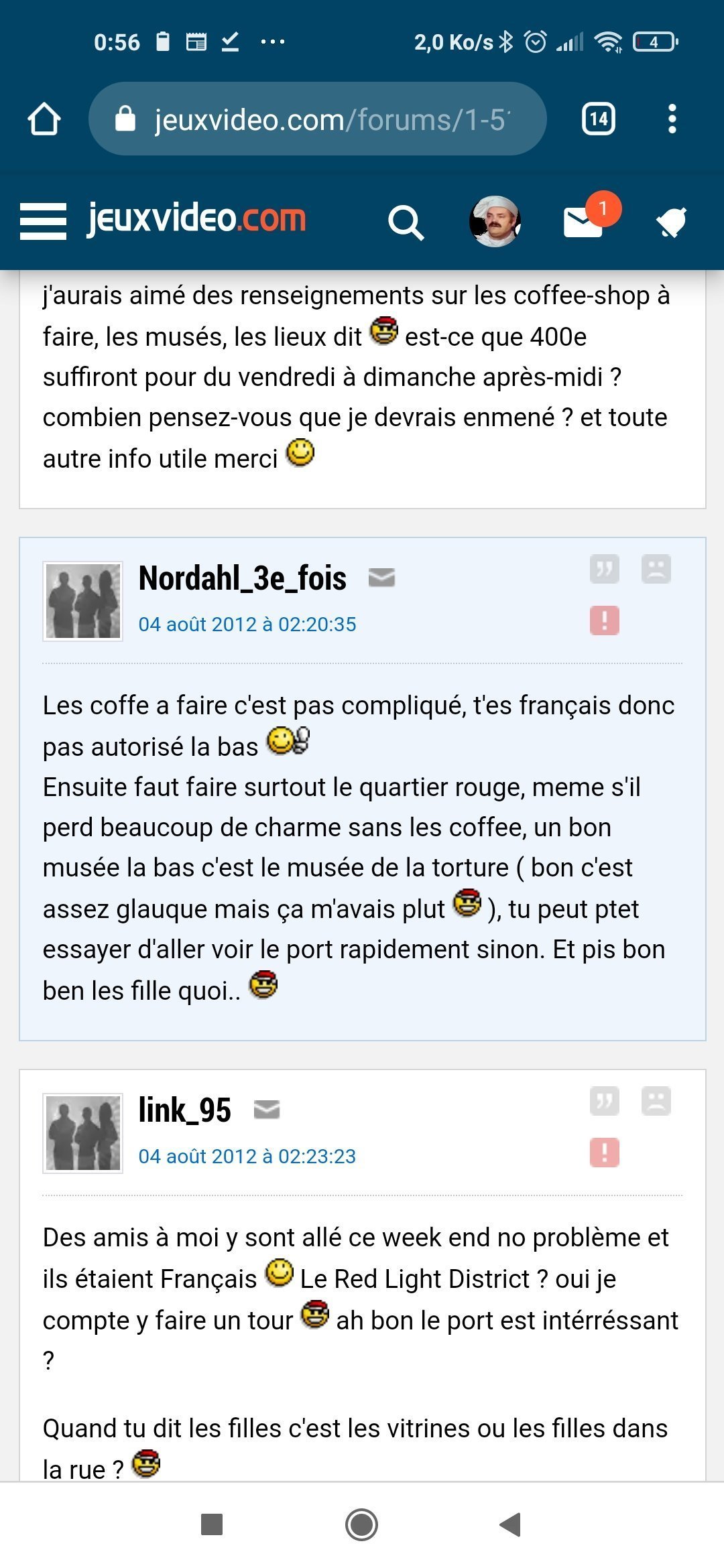The width and height of the screenshot is (724, 1568).
Task: Send a private message to link_95
Action: click(267, 1110)
